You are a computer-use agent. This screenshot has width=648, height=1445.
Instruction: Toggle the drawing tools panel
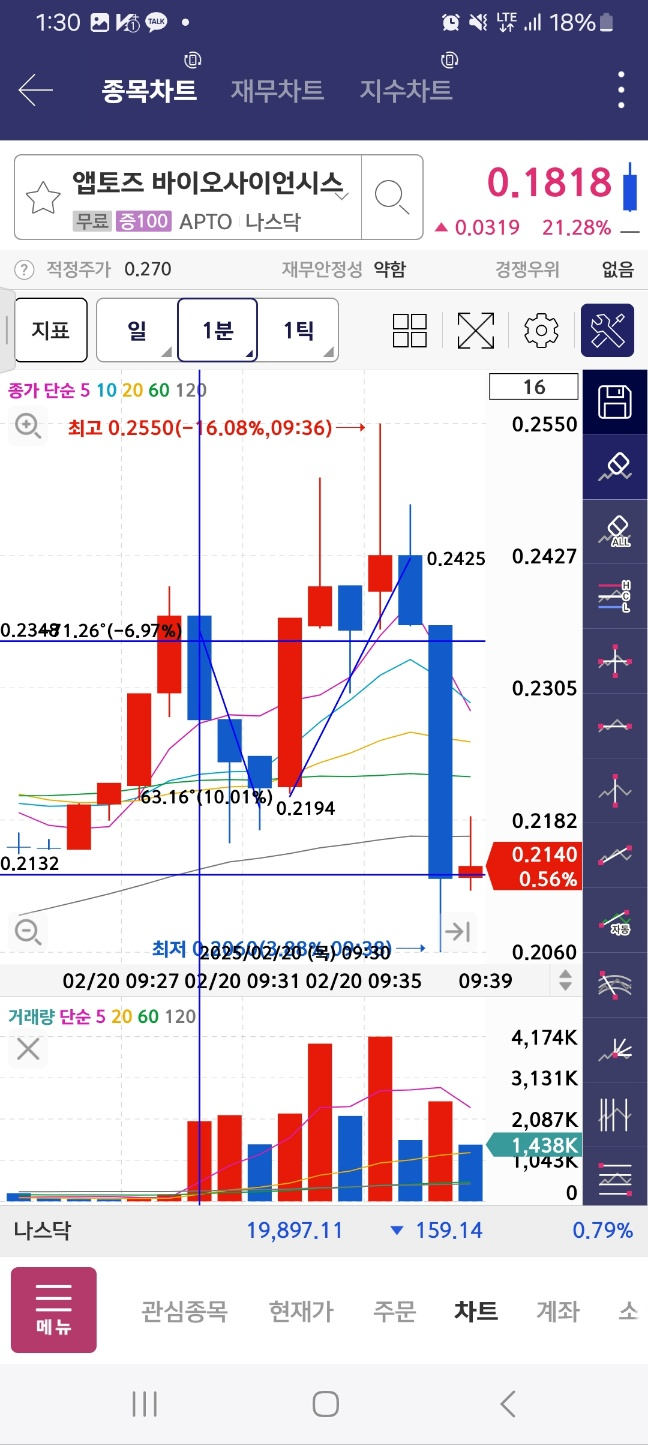coord(608,330)
